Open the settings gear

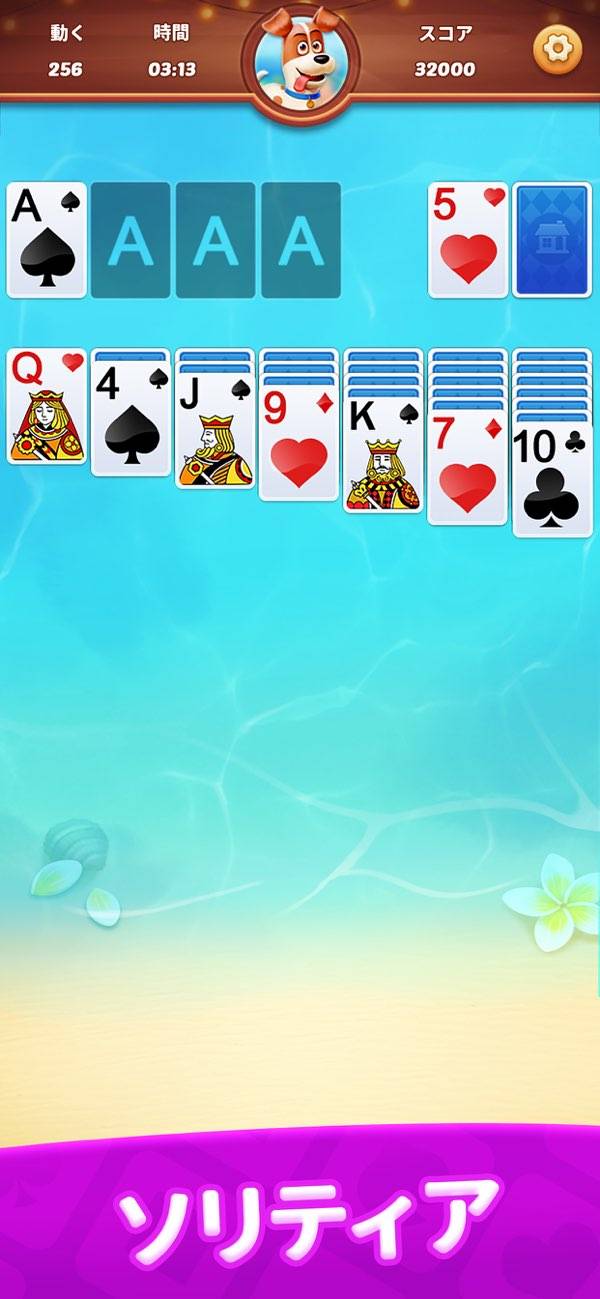(x=557, y=48)
